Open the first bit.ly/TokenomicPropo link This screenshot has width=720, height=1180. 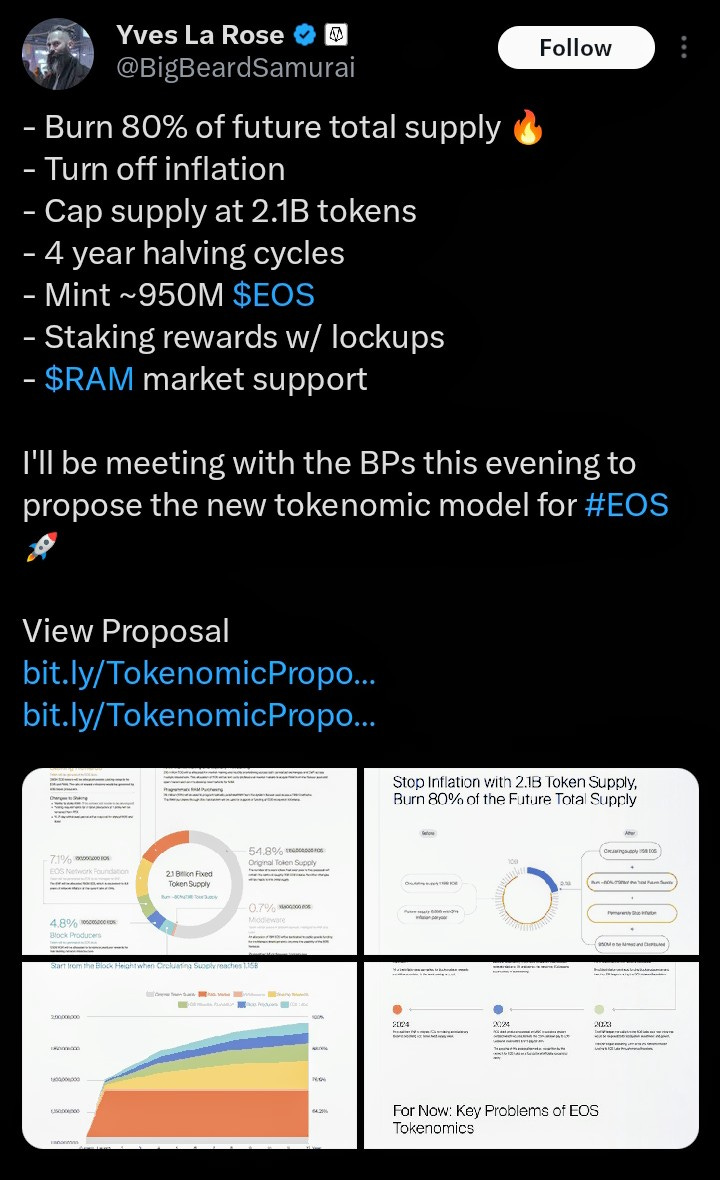199,673
